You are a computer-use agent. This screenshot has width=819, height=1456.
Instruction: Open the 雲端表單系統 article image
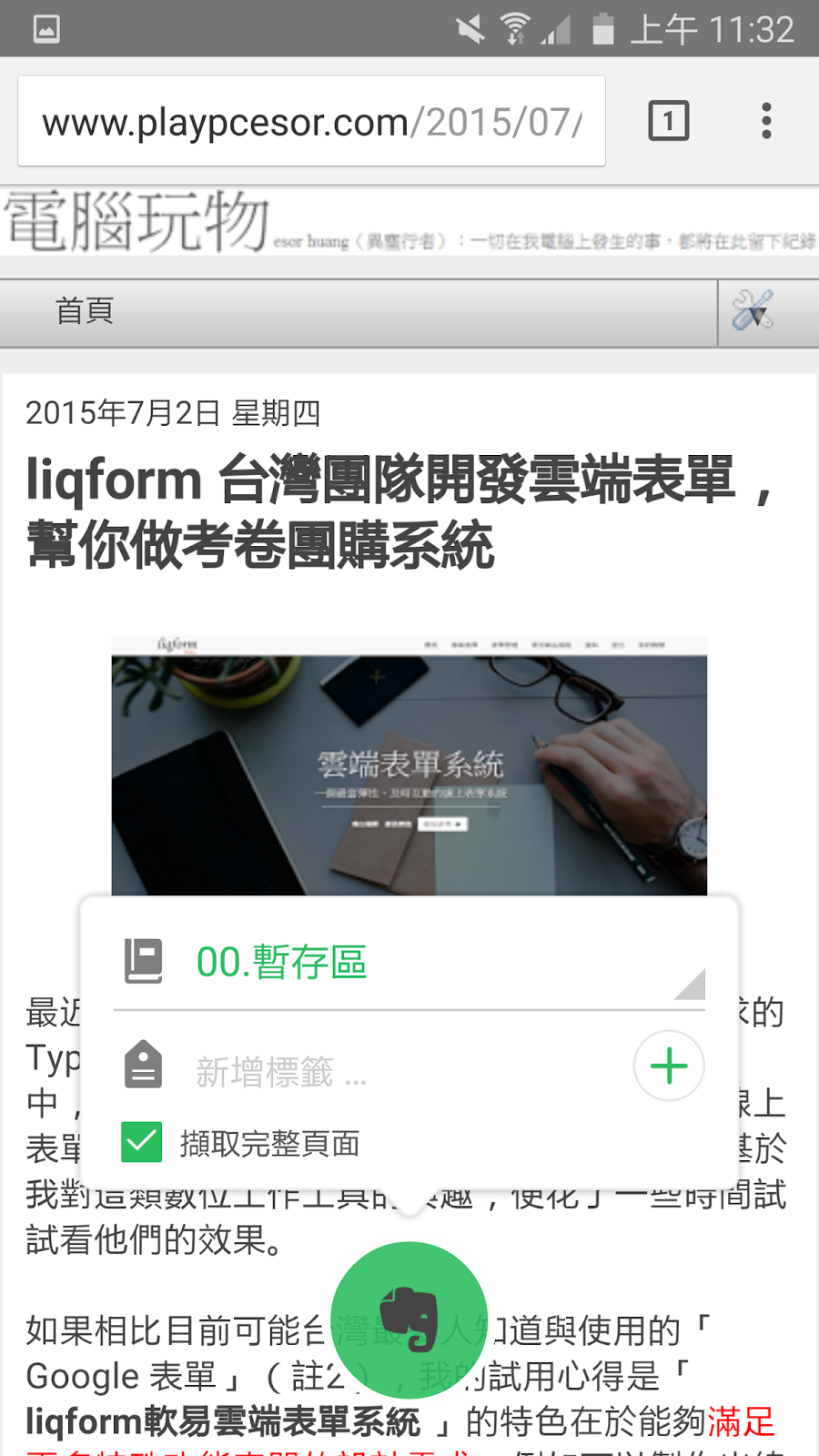pos(409,765)
